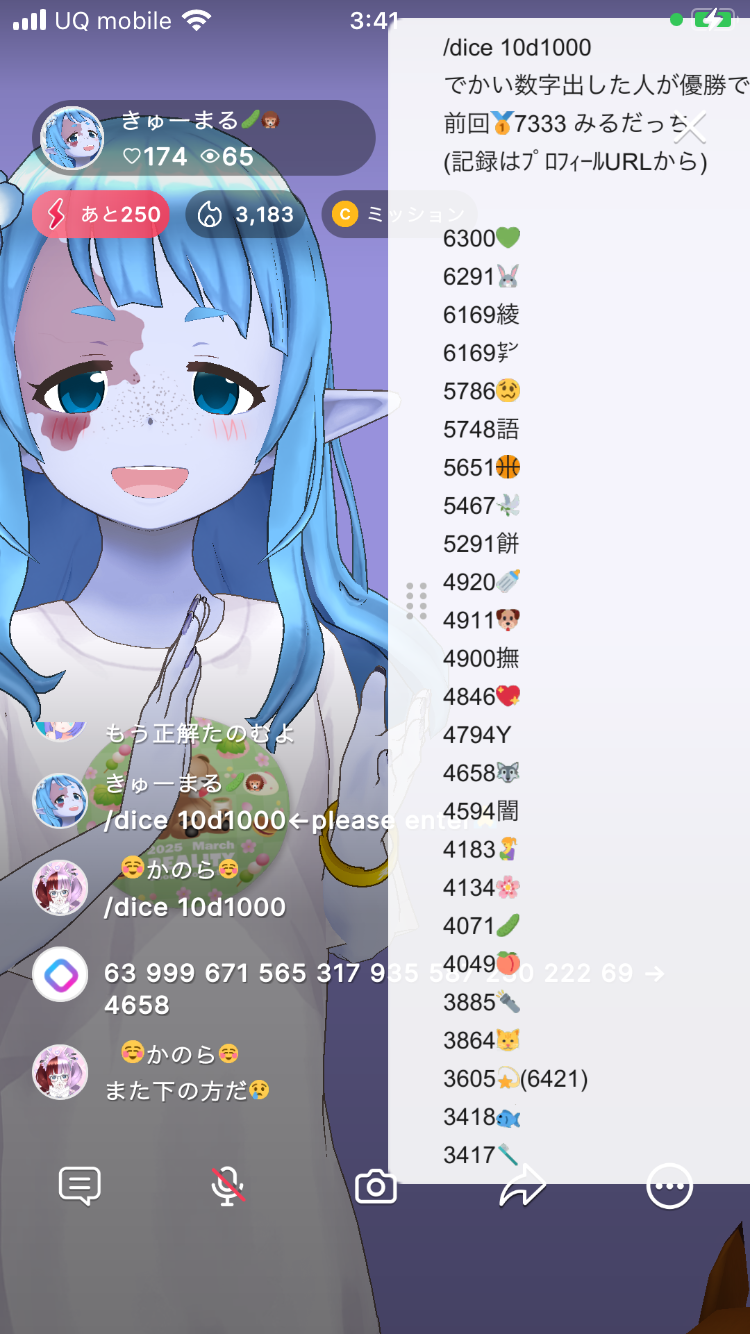Image resolution: width=750 pixels, height=1334 pixels.
Task: Tap きゅーまる's avatar in chat
Action: [x=60, y=801]
